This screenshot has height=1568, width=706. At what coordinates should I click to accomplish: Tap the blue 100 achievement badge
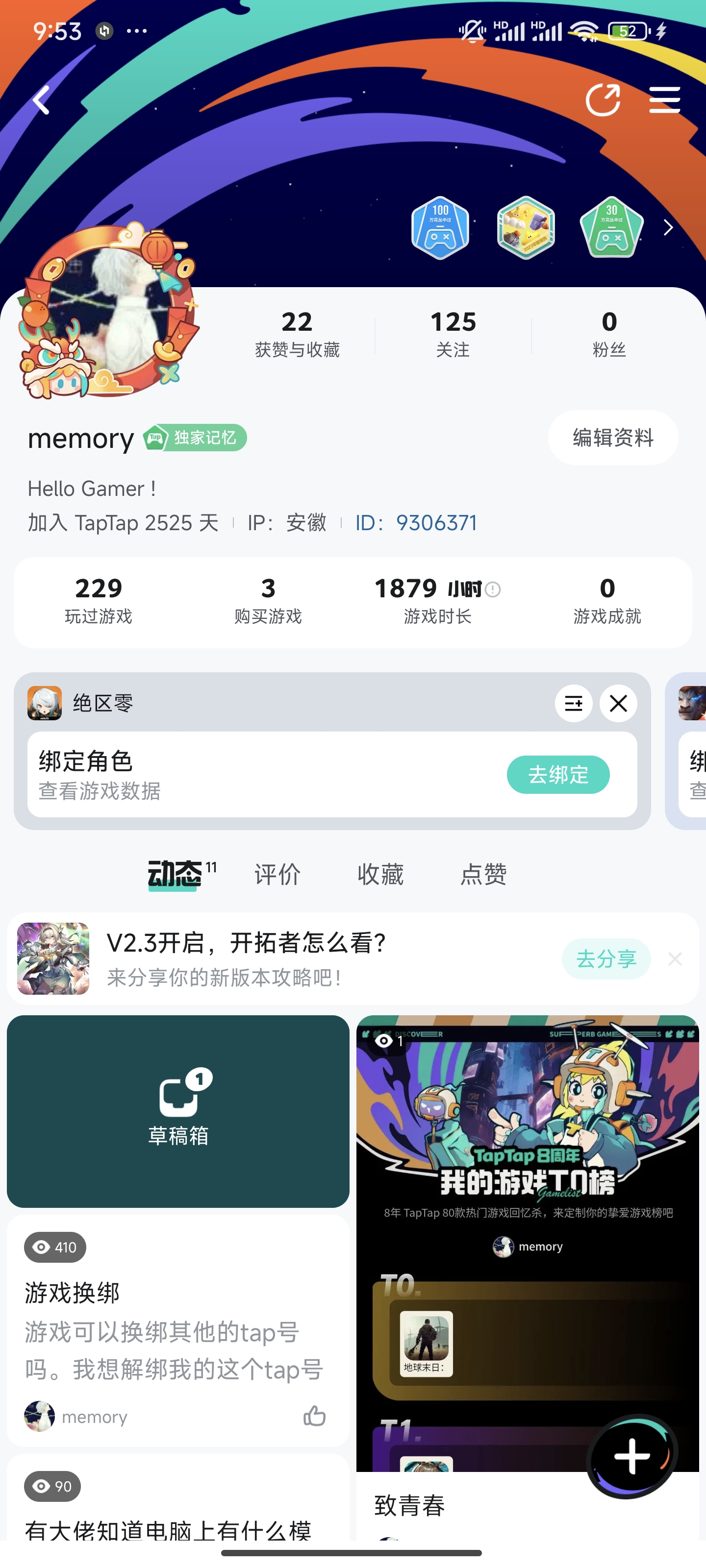[x=440, y=227]
